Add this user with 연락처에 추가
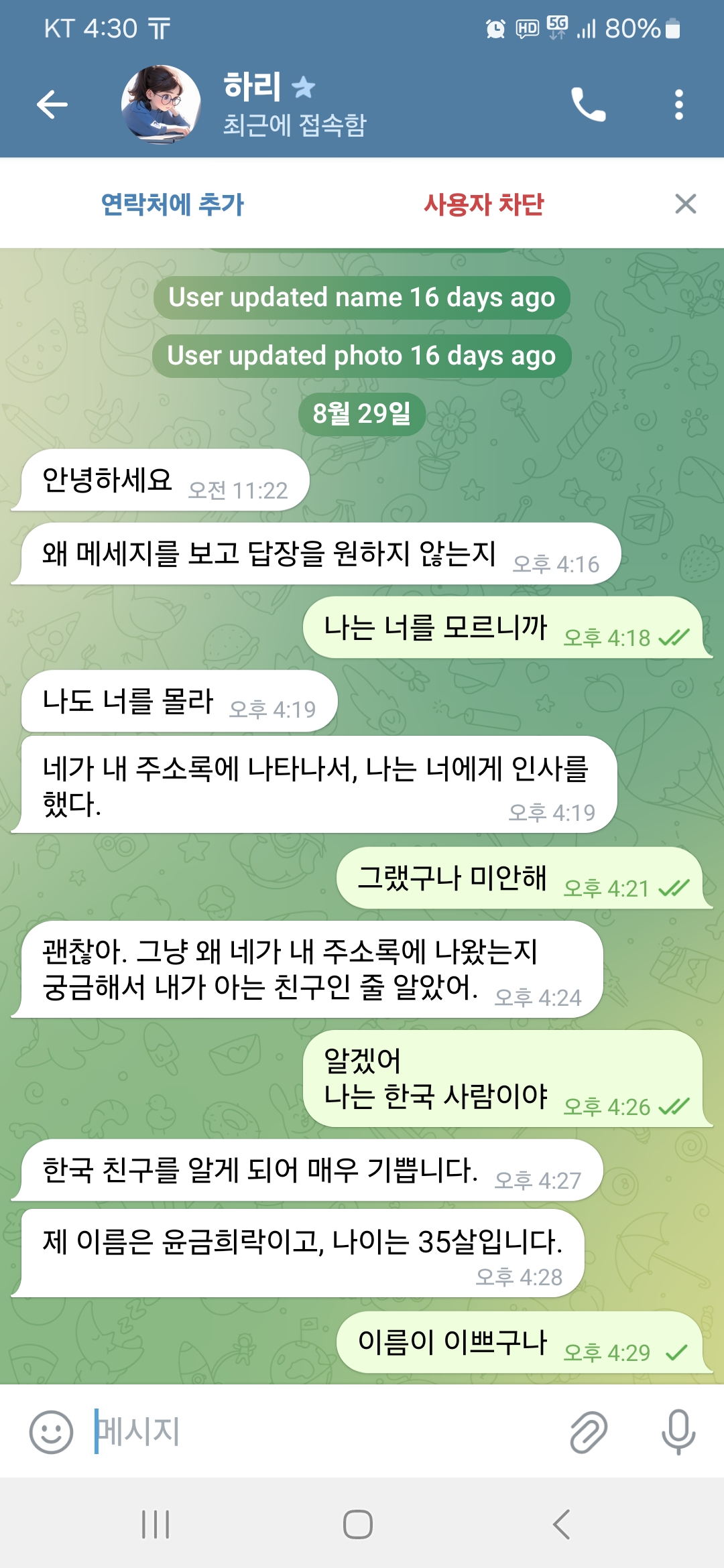 click(172, 204)
